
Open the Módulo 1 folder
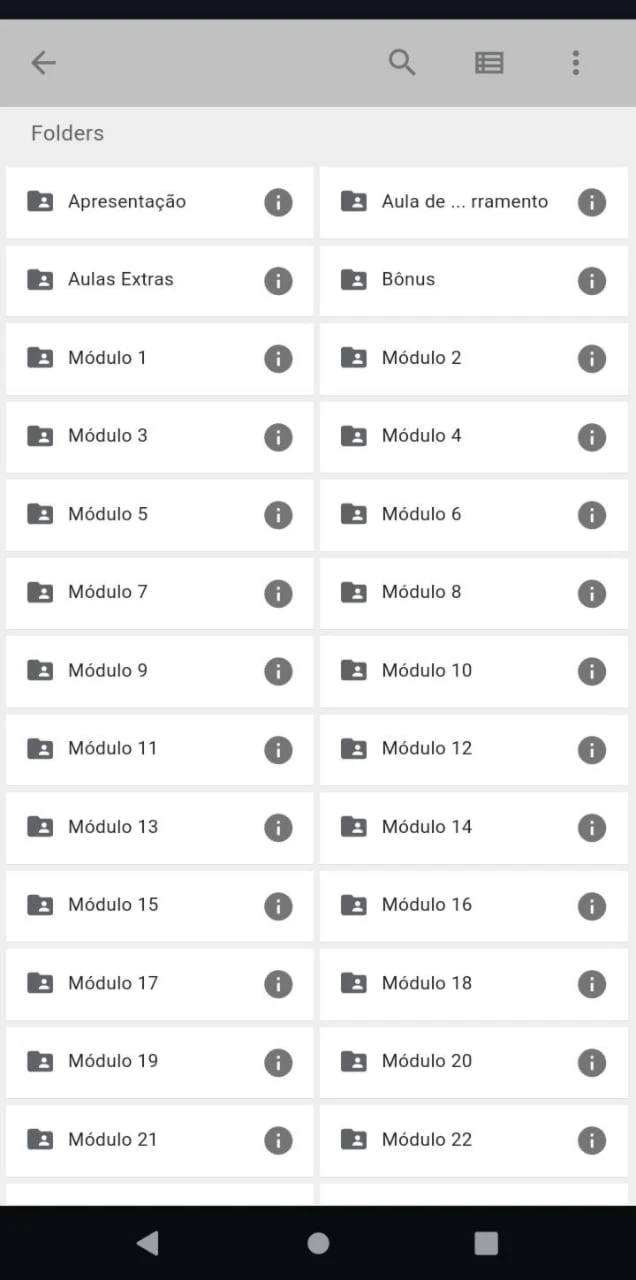coord(160,358)
